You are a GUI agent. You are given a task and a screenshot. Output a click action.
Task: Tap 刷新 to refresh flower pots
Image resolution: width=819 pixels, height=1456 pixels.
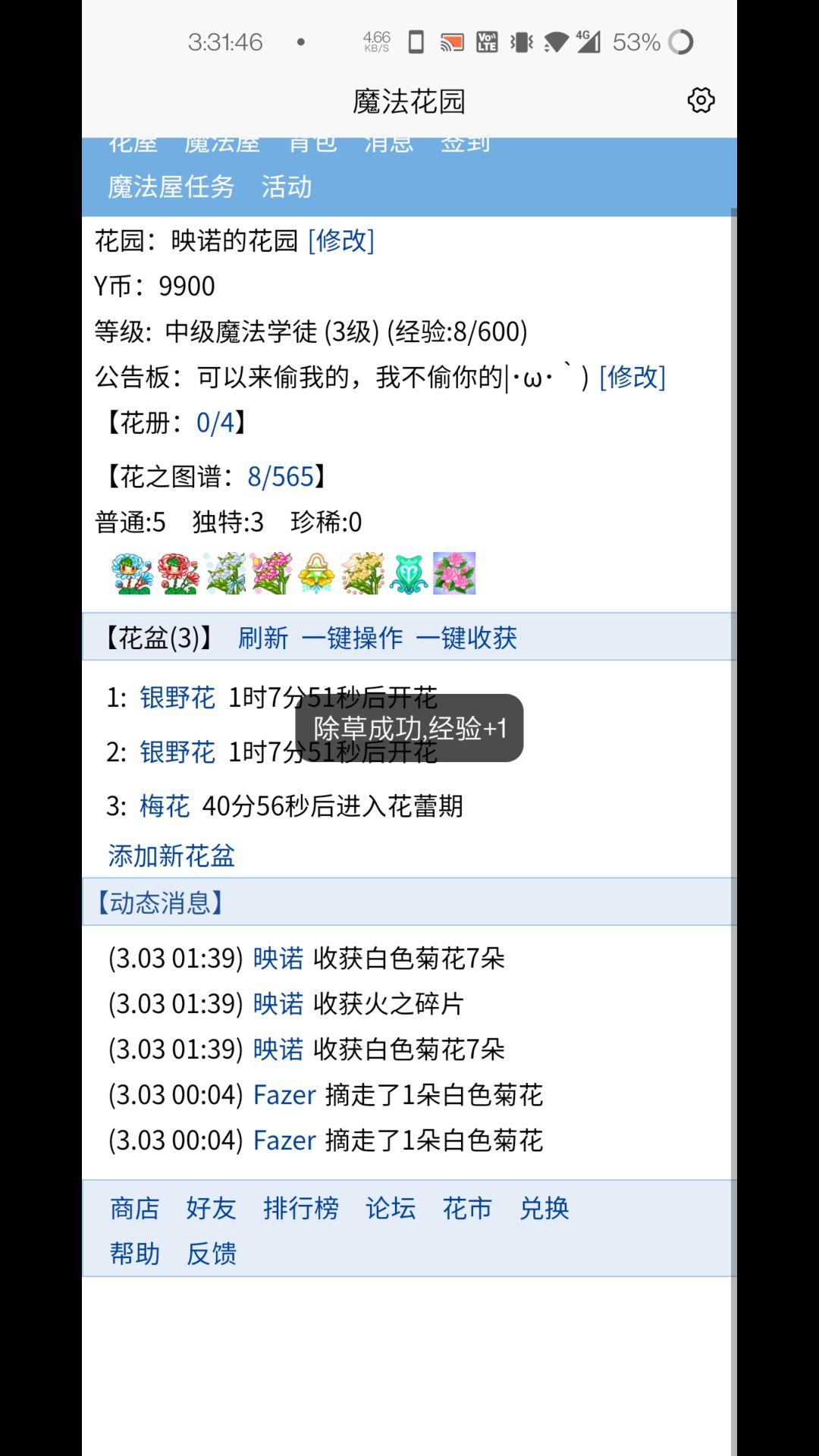pos(263,638)
